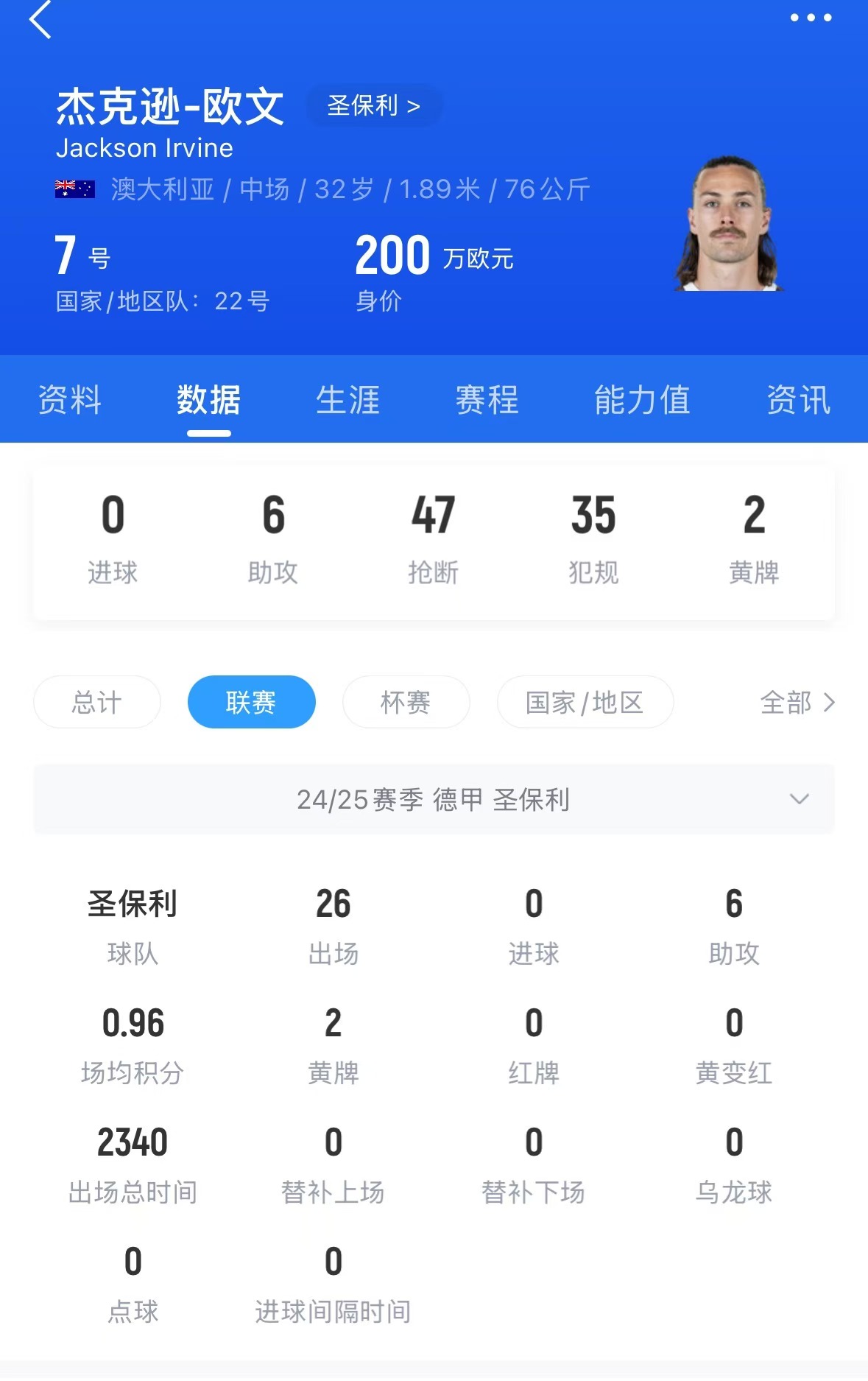Open 全部 to see all stats
Screen dimensions: 868x1381
tap(797, 703)
